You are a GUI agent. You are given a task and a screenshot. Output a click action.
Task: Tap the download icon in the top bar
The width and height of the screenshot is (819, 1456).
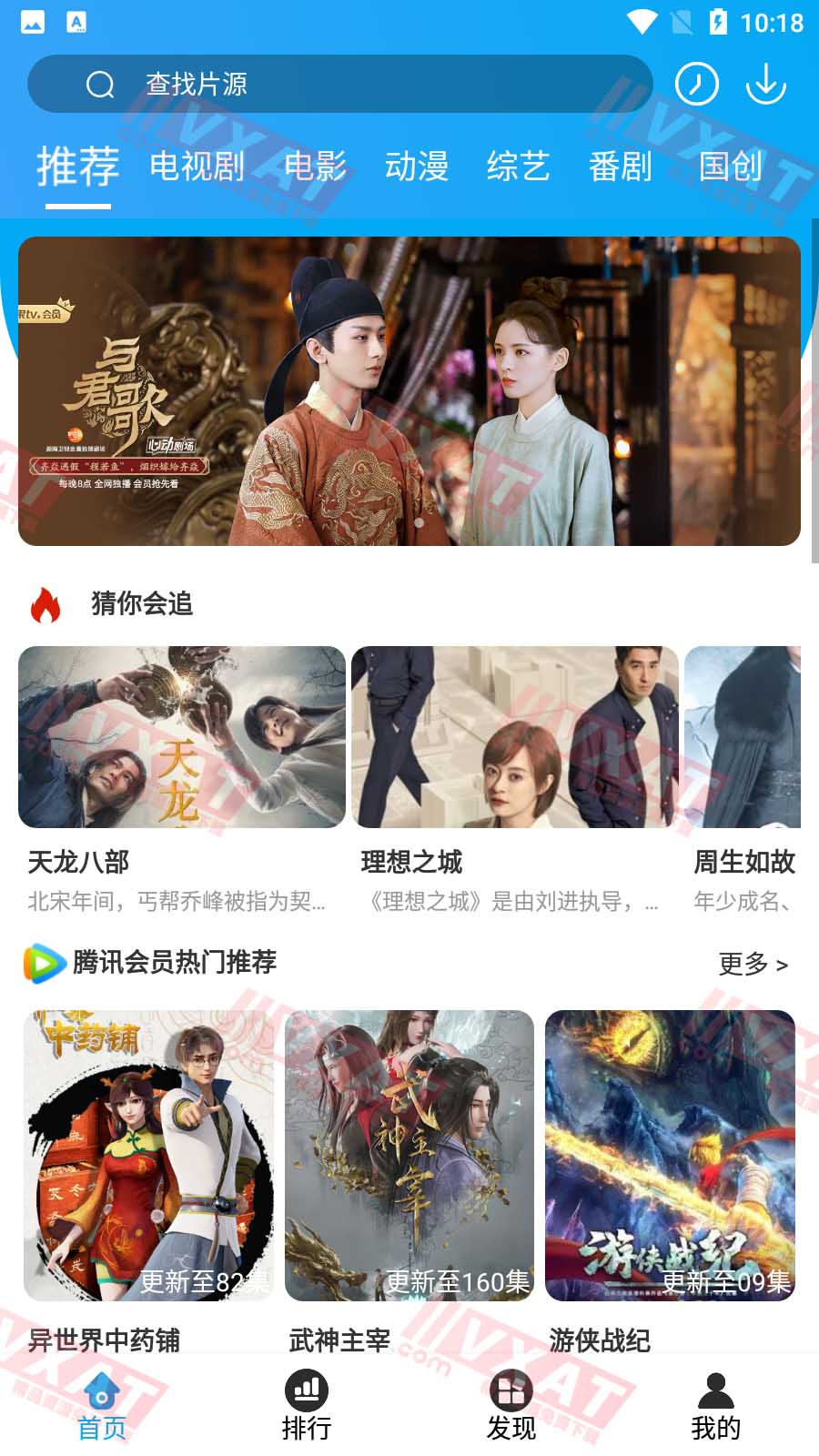point(766,84)
